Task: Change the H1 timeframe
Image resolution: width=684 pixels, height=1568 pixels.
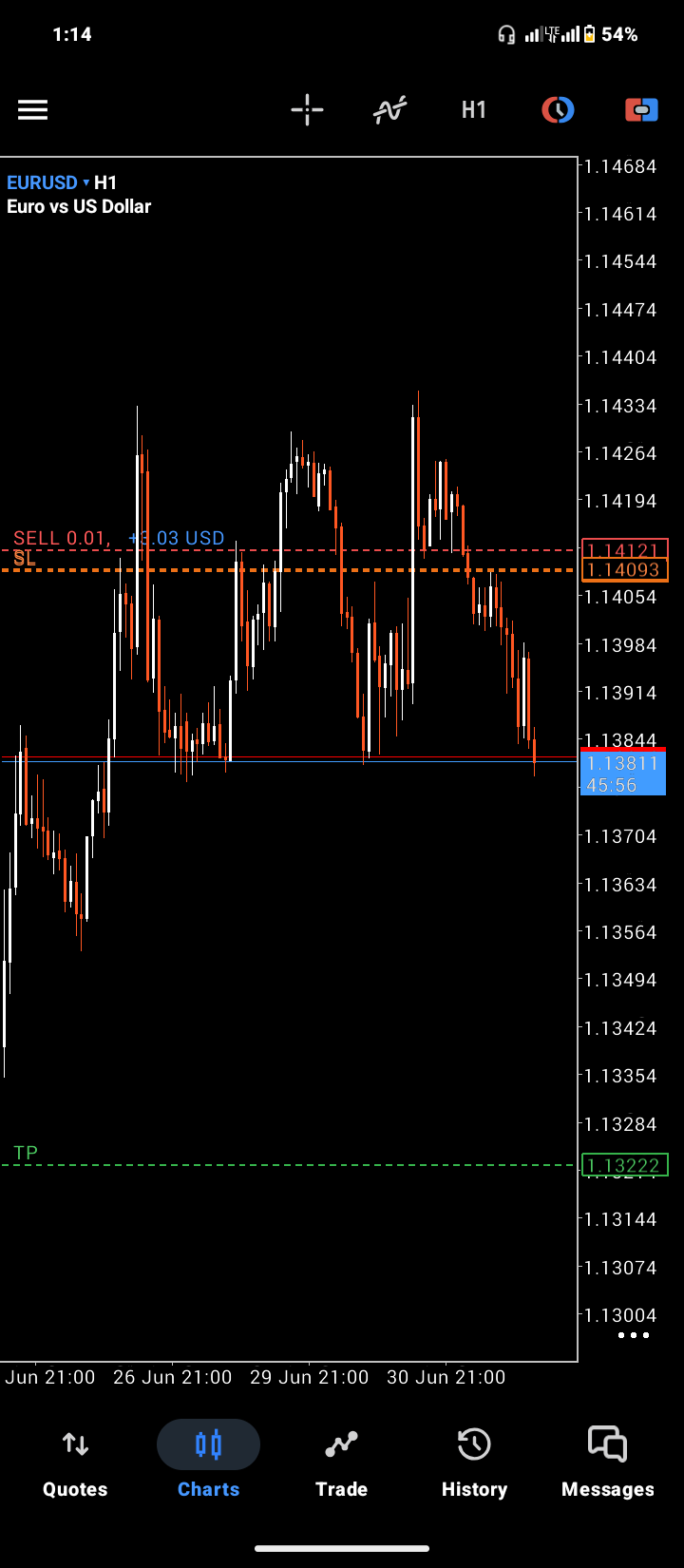Action: click(474, 110)
